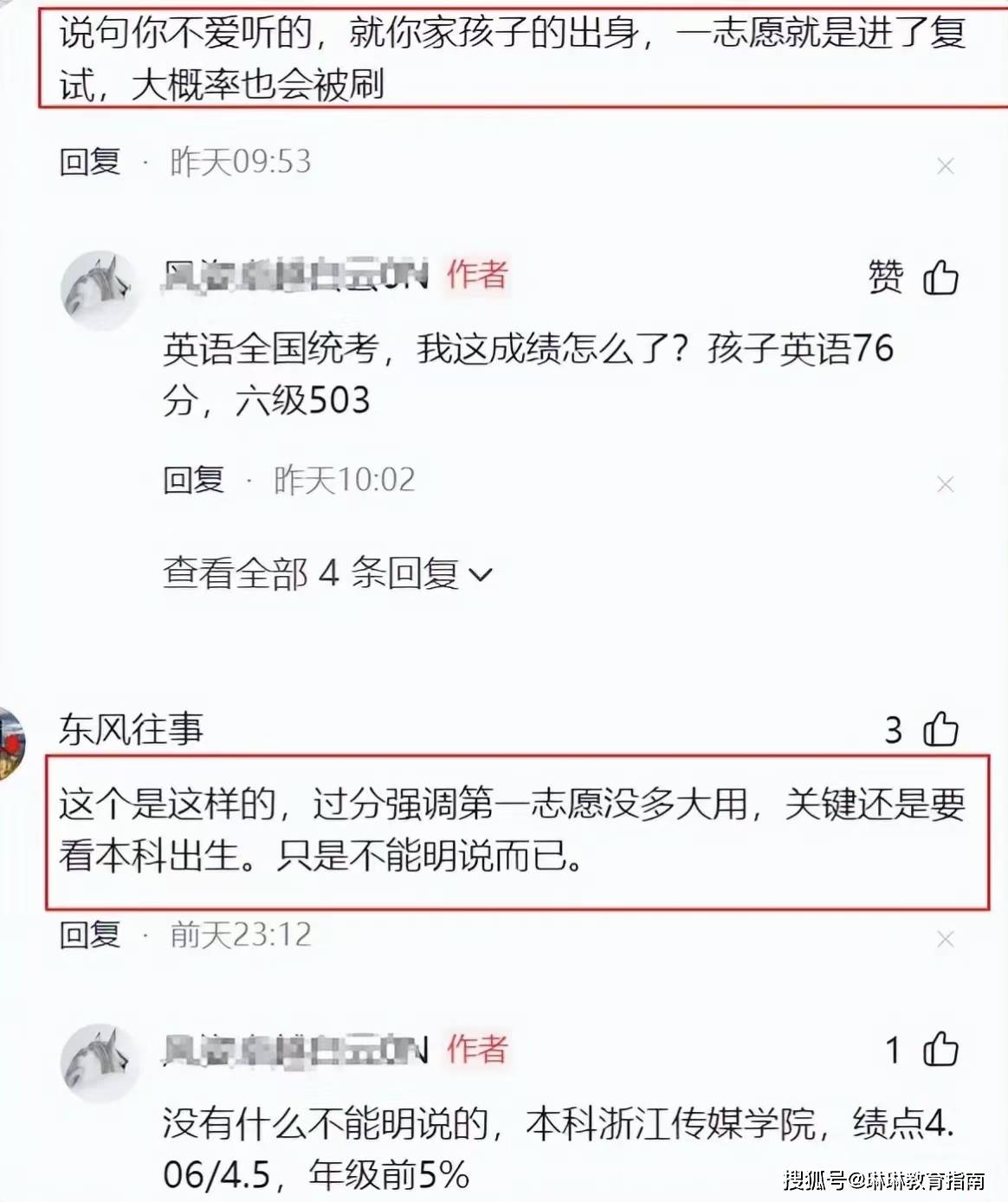This screenshot has height=1202, width=1008.
Task: Expand 查看全部 4 条回复
Action: 327,573
